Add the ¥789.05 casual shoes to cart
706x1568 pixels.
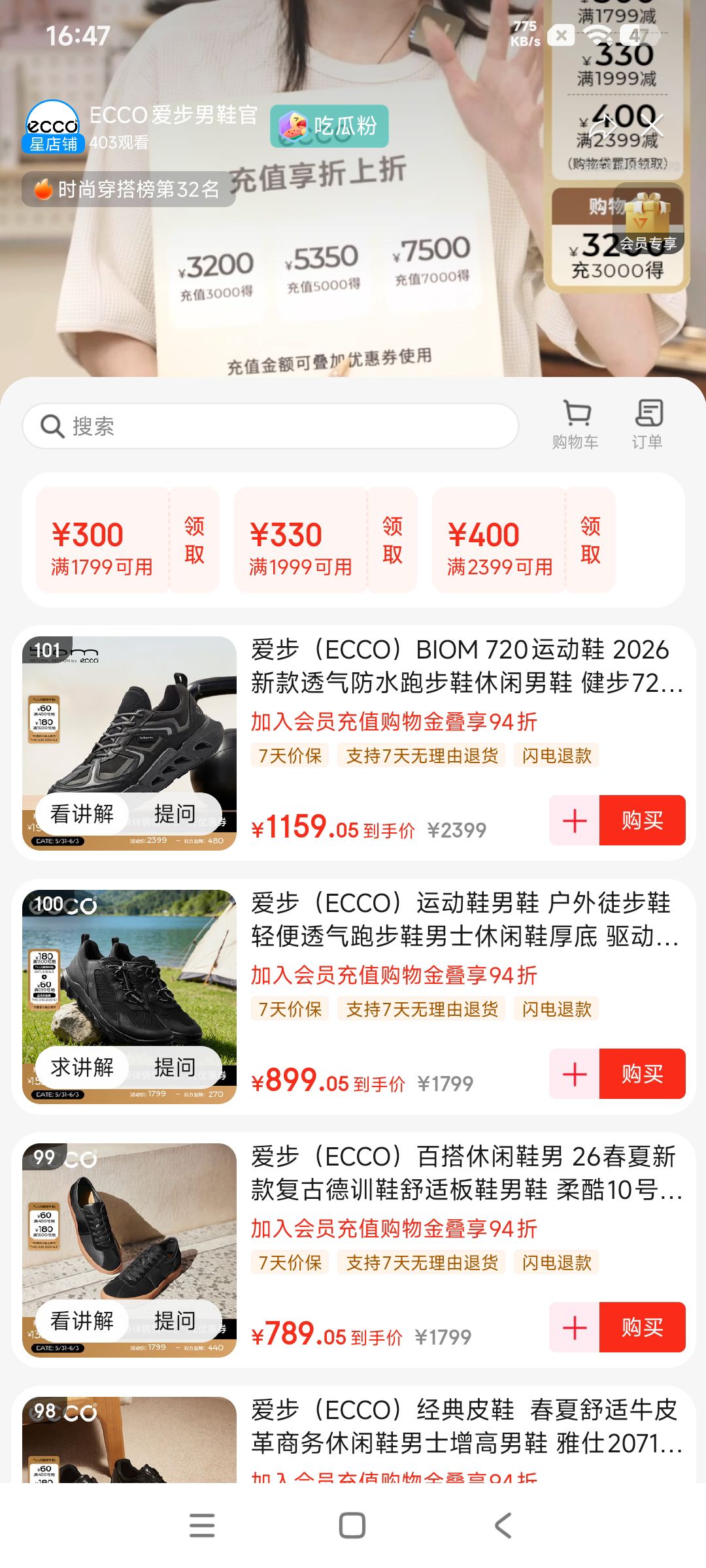point(575,1327)
